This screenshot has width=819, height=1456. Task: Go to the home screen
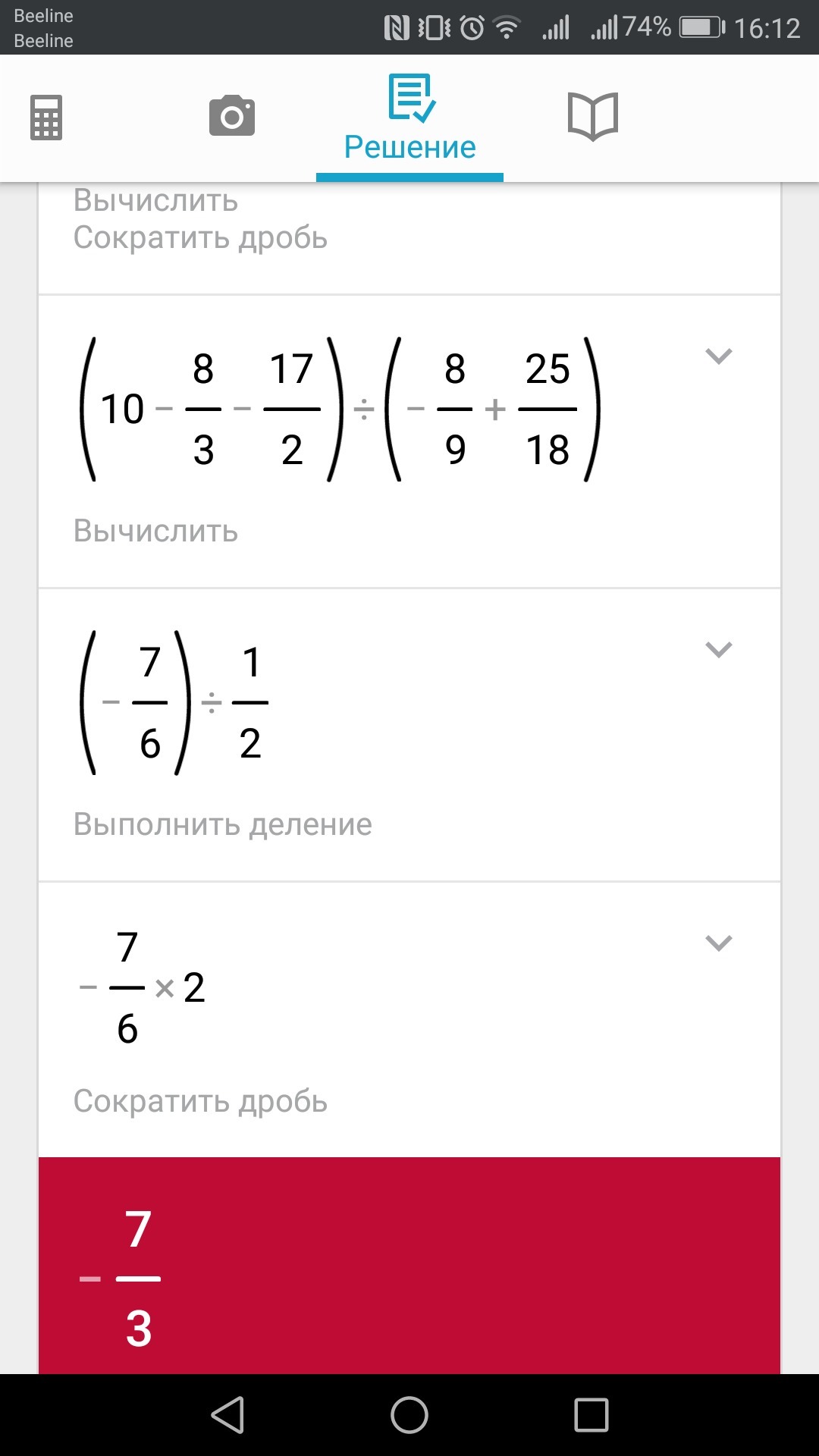pos(409,1415)
